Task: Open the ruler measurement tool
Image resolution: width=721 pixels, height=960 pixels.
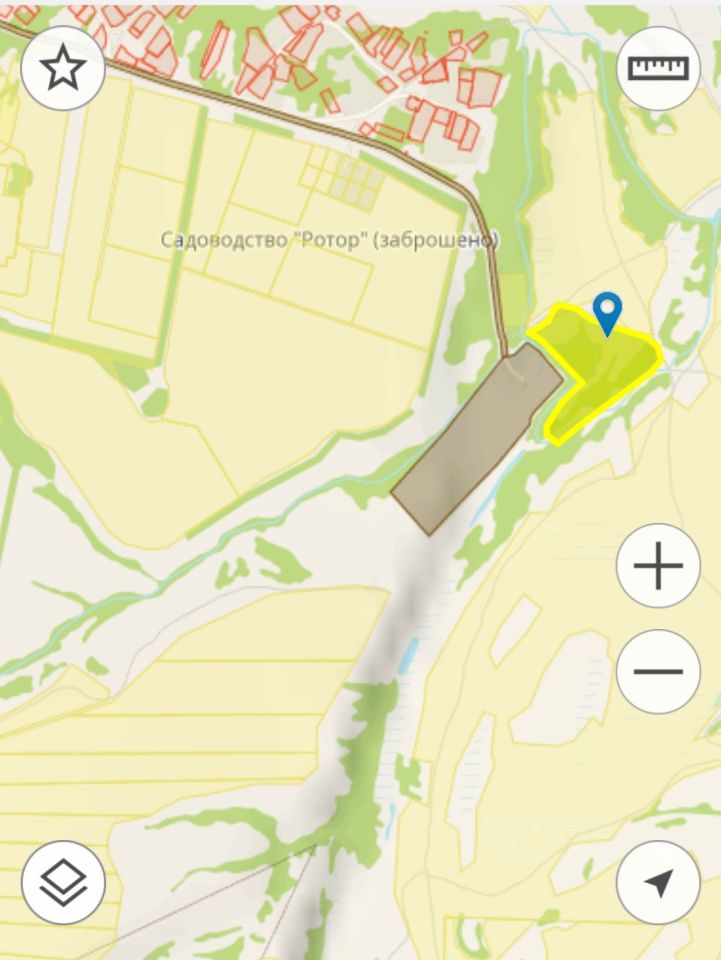Action: click(x=658, y=68)
